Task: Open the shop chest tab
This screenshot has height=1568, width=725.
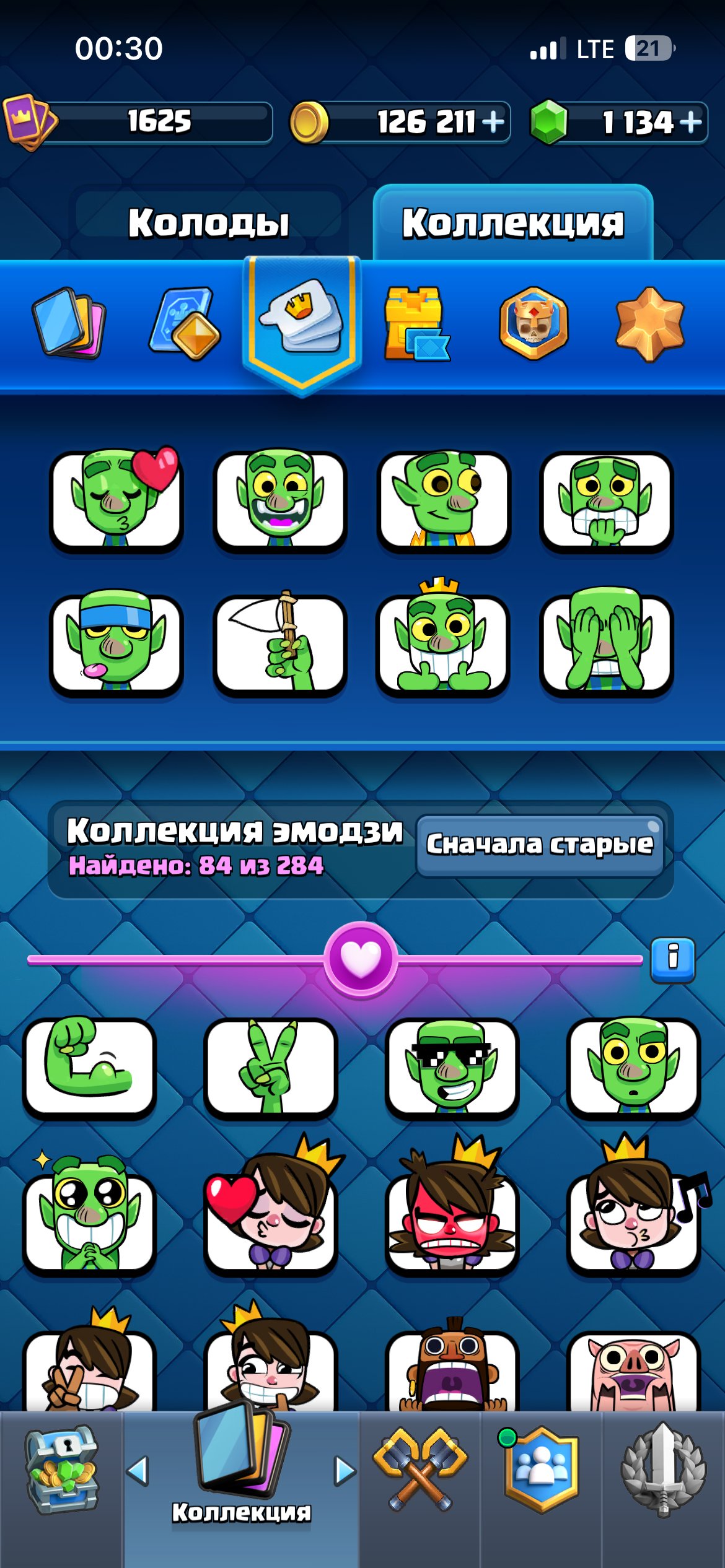Action: 61,1470
